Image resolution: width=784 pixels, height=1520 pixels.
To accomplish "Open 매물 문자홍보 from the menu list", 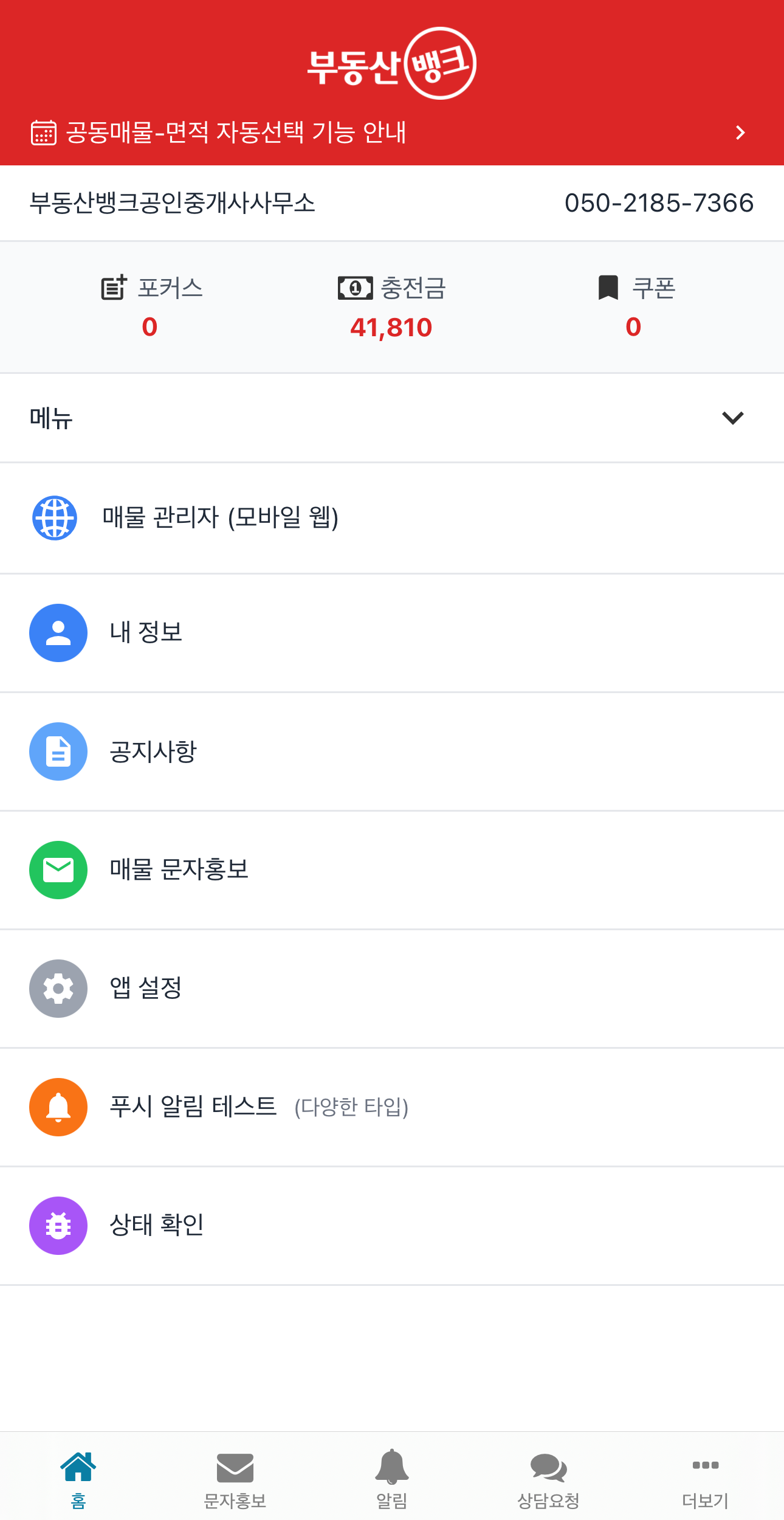I will [x=179, y=870].
